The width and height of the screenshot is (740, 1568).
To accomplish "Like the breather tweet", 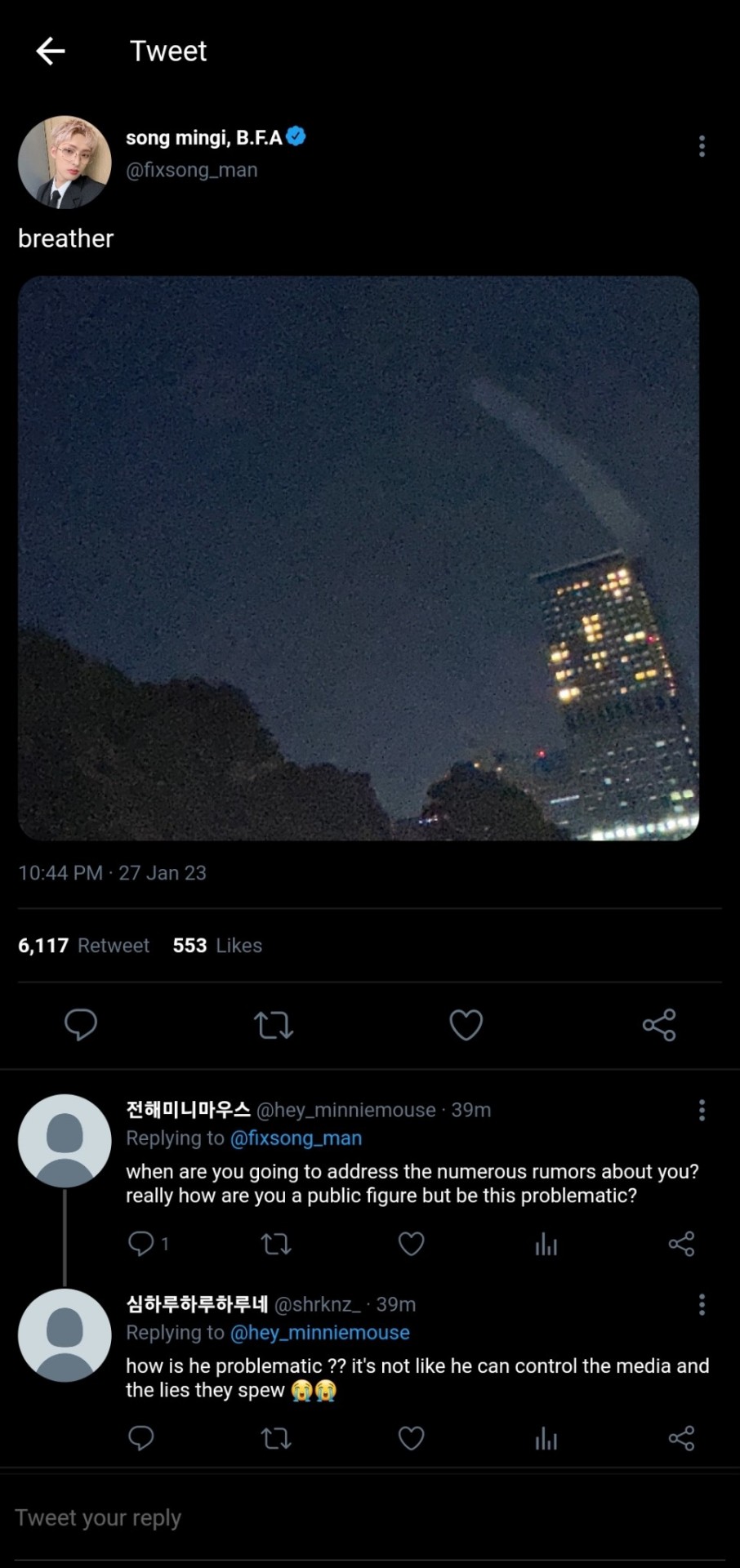I will pyautogui.click(x=466, y=1024).
